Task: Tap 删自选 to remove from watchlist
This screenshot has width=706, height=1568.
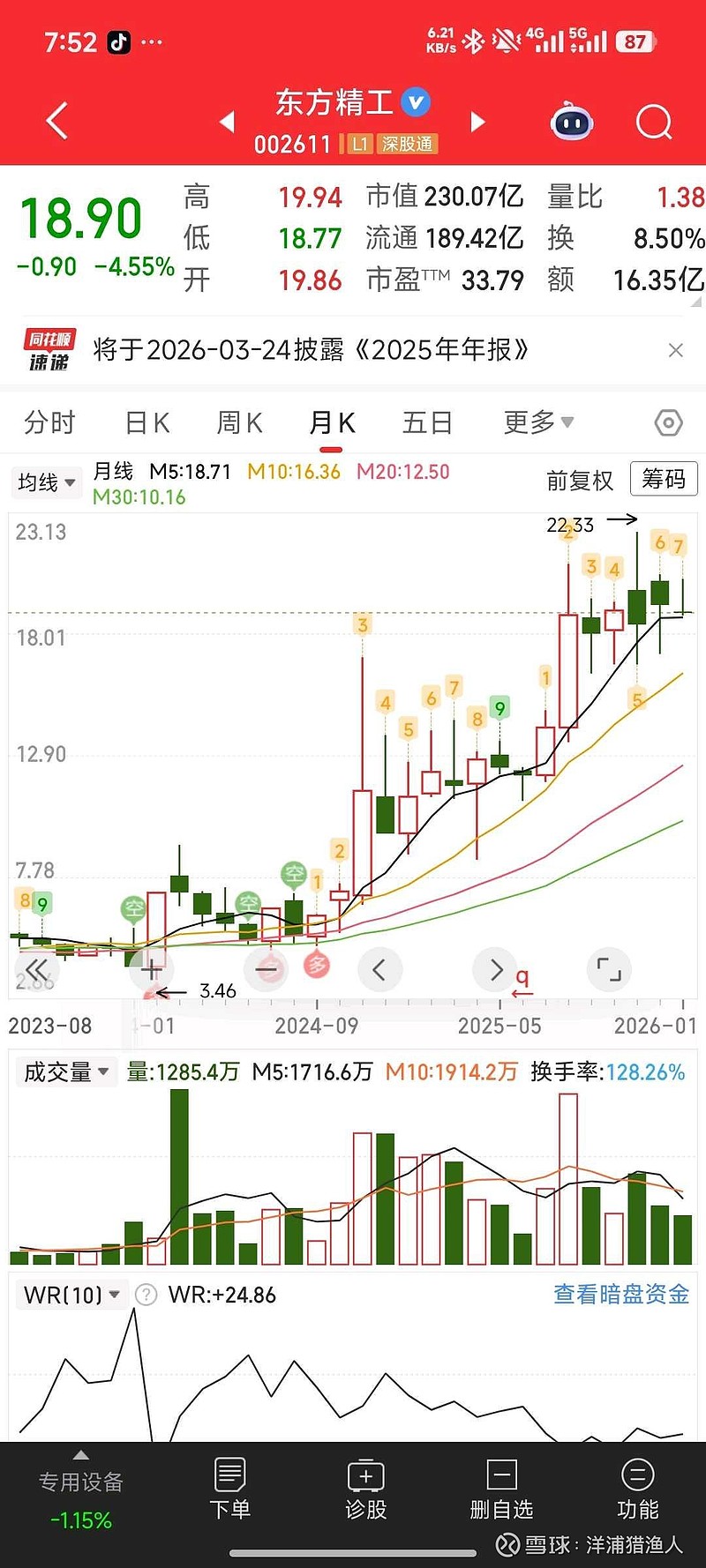Action: [501, 1490]
